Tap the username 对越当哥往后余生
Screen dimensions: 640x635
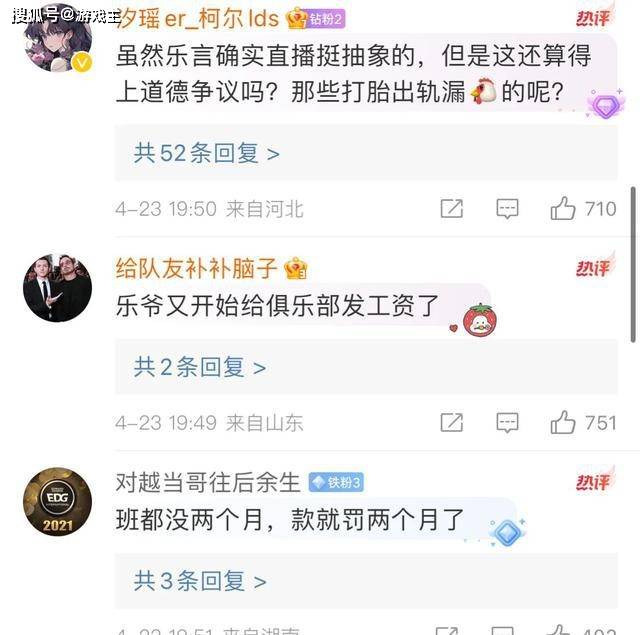tap(207, 482)
